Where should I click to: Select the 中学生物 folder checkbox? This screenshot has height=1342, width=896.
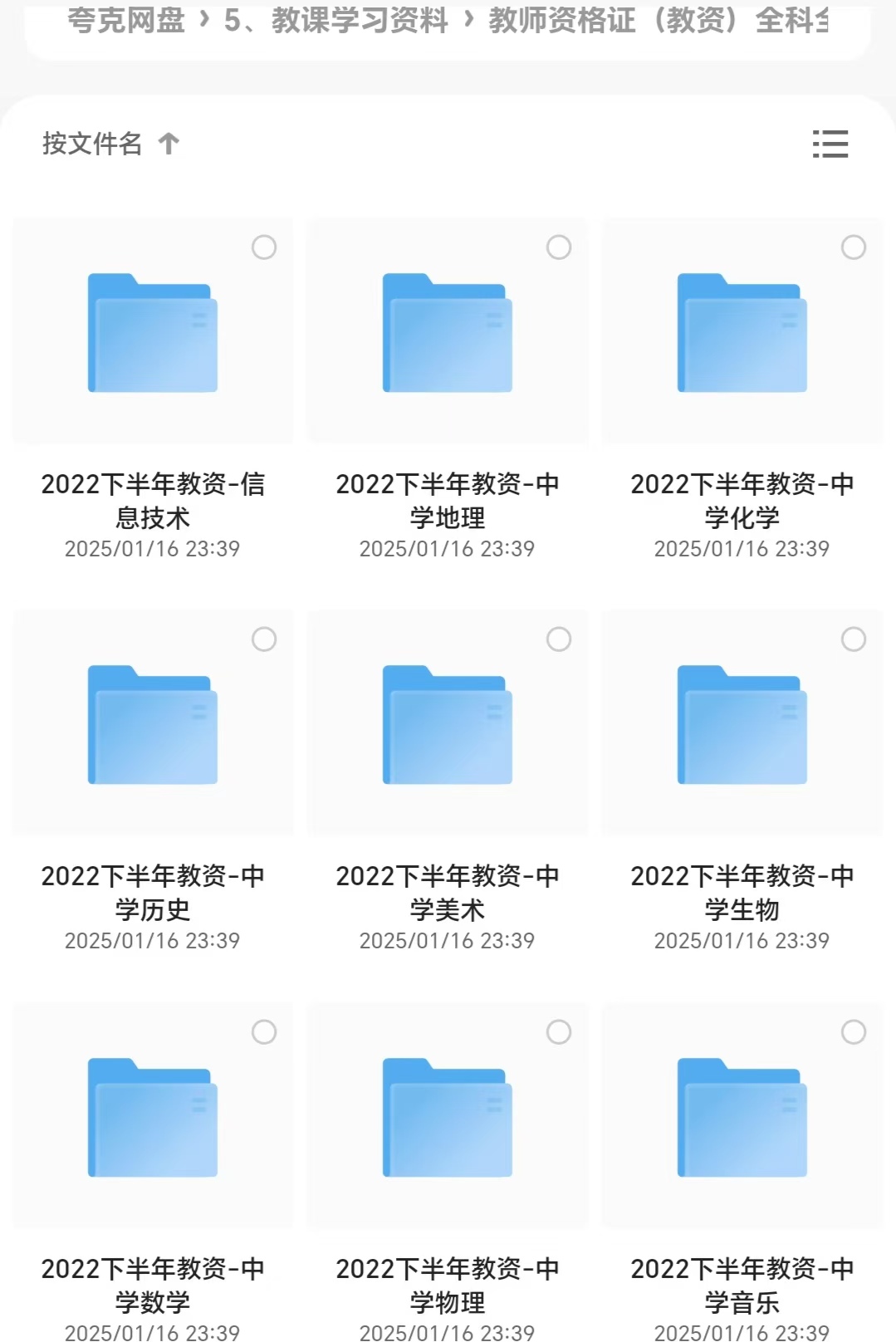[854, 639]
